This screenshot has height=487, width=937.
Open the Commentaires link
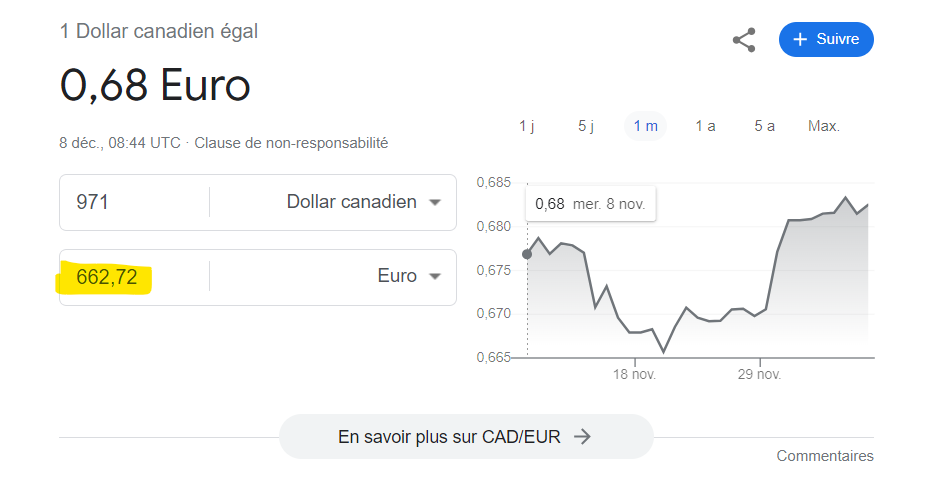coord(825,456)
